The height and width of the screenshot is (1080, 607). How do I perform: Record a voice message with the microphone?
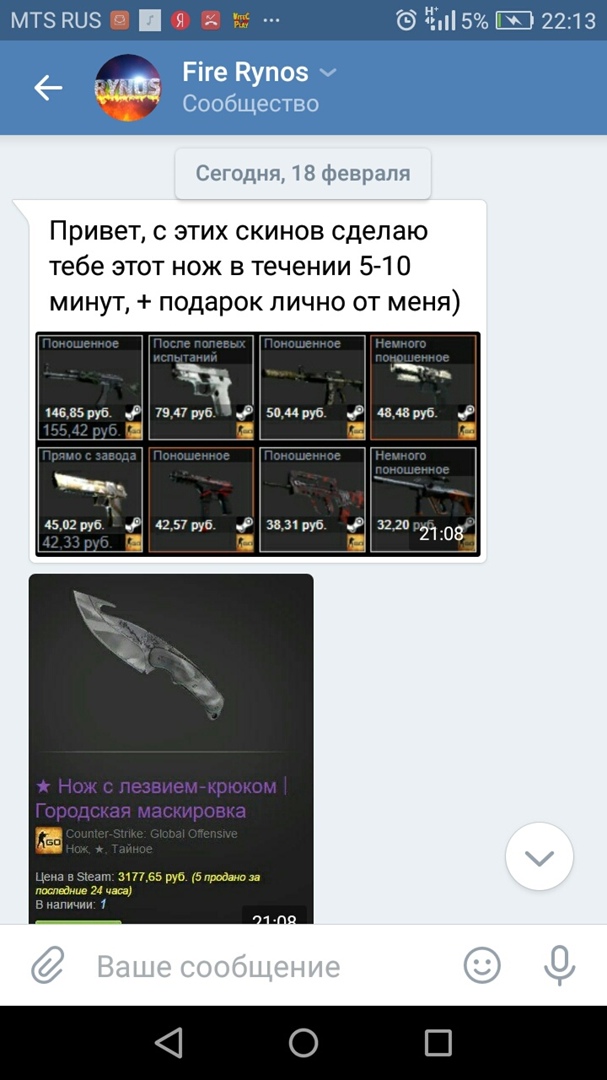[x=559, y=966]
